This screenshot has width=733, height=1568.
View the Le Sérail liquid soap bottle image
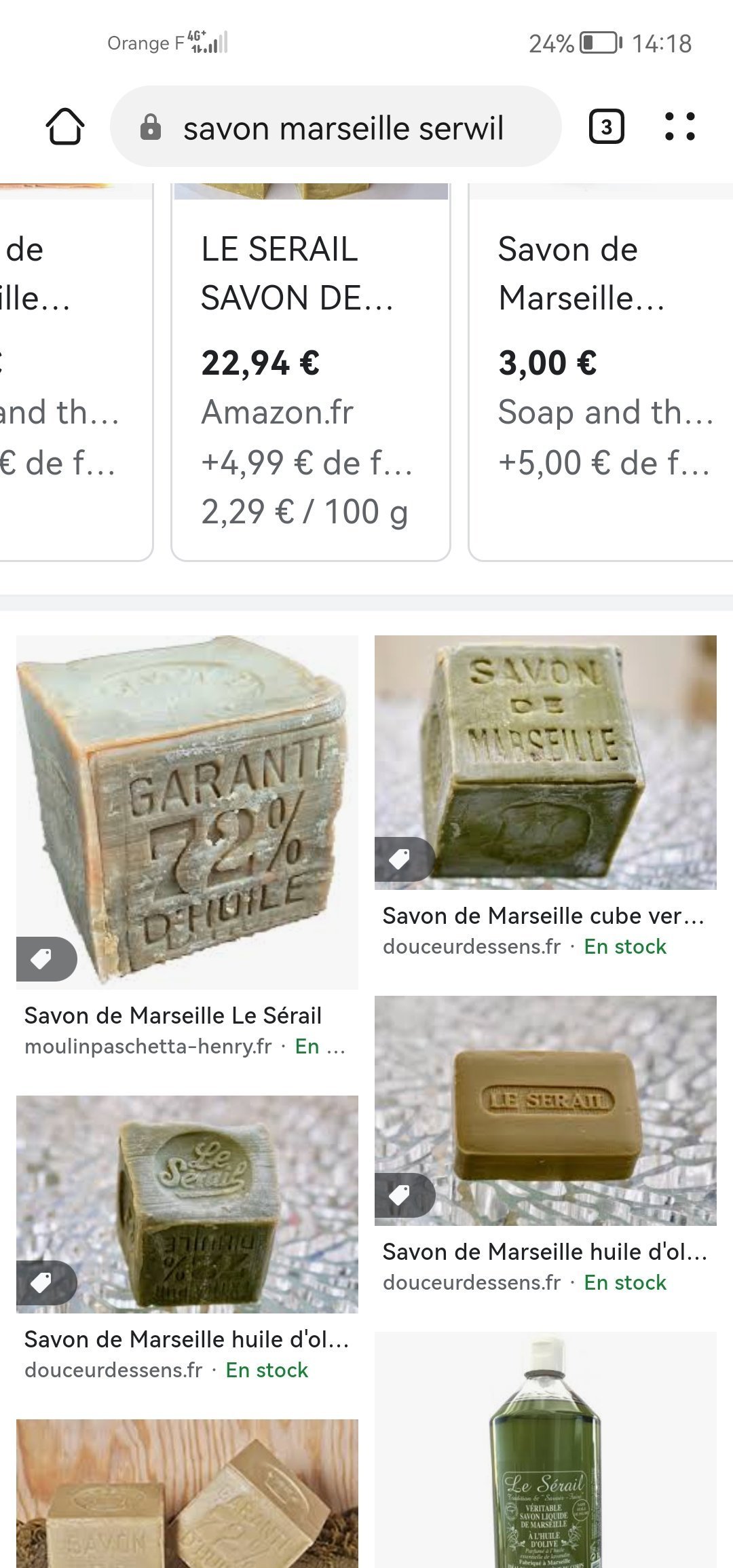(x=545, y=1453)
